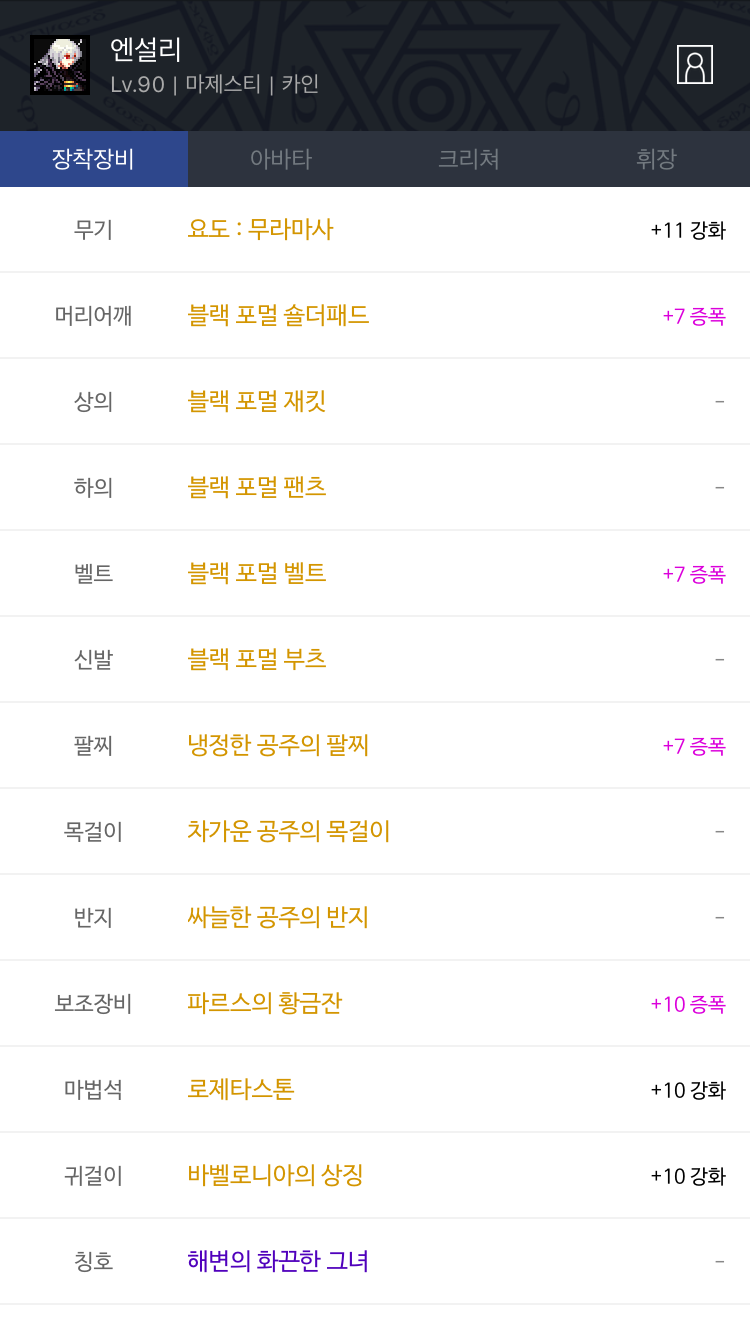The image size is (750, 1334).
Task: View 파르스의 황금잔 details
Action: coord(265,1003)
